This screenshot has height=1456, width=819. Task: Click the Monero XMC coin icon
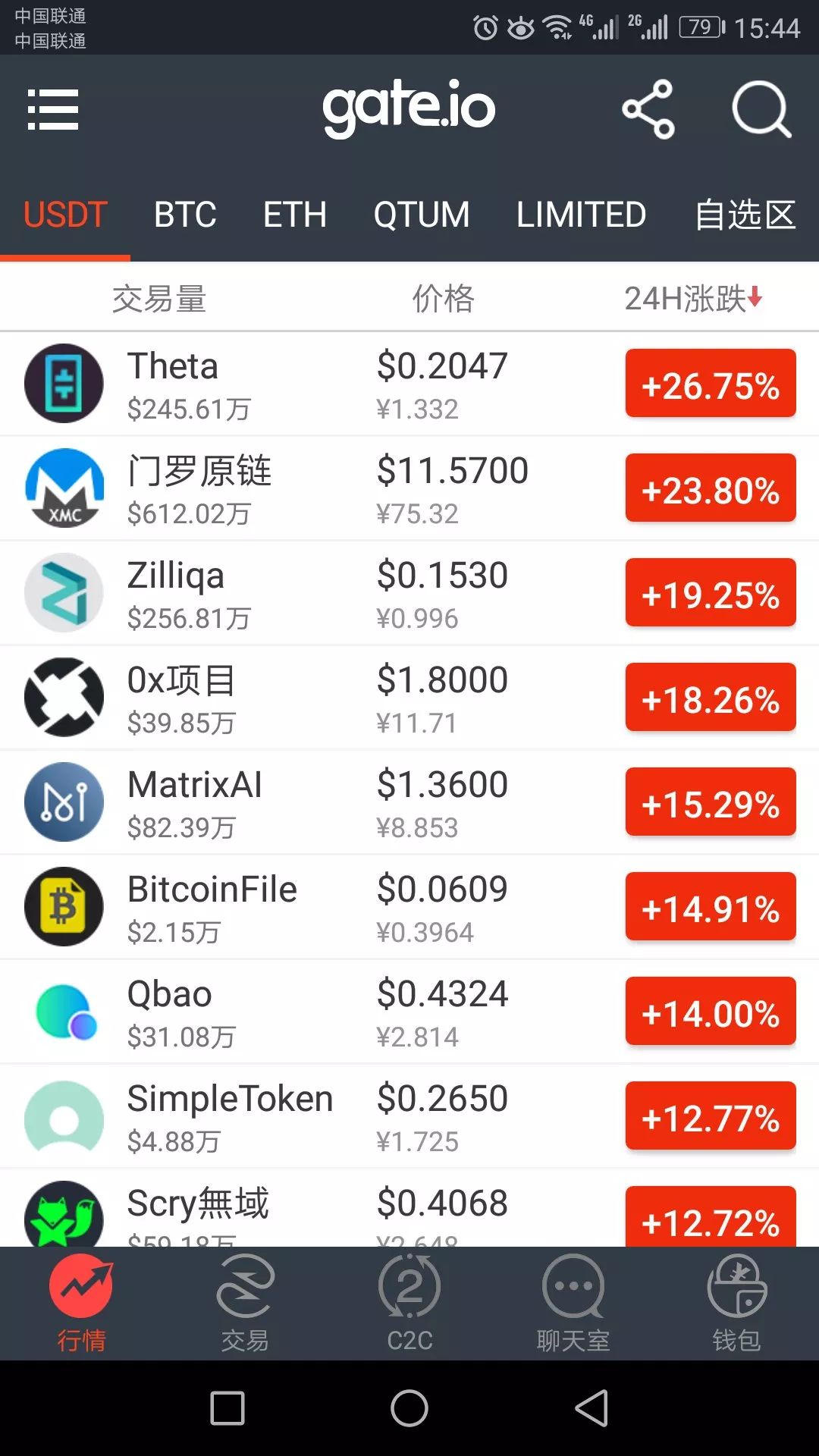click(64, 488)
